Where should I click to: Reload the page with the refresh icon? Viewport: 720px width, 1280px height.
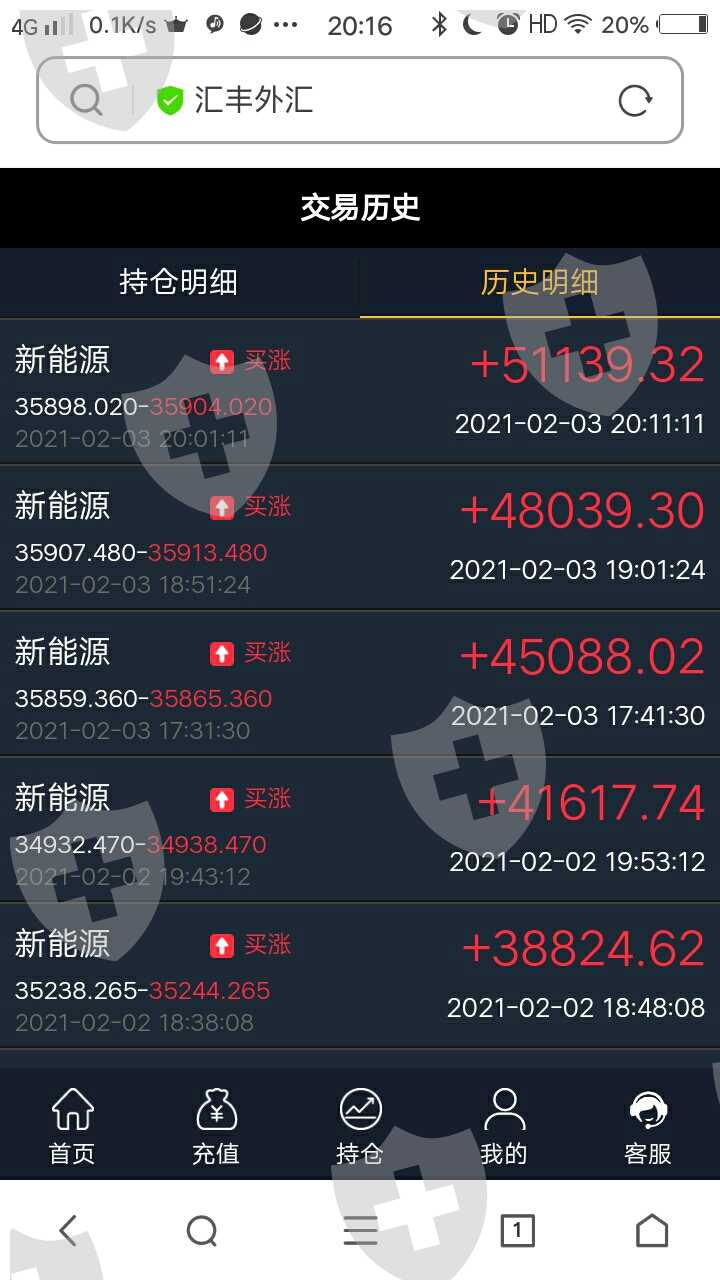(x=635, y=100)
